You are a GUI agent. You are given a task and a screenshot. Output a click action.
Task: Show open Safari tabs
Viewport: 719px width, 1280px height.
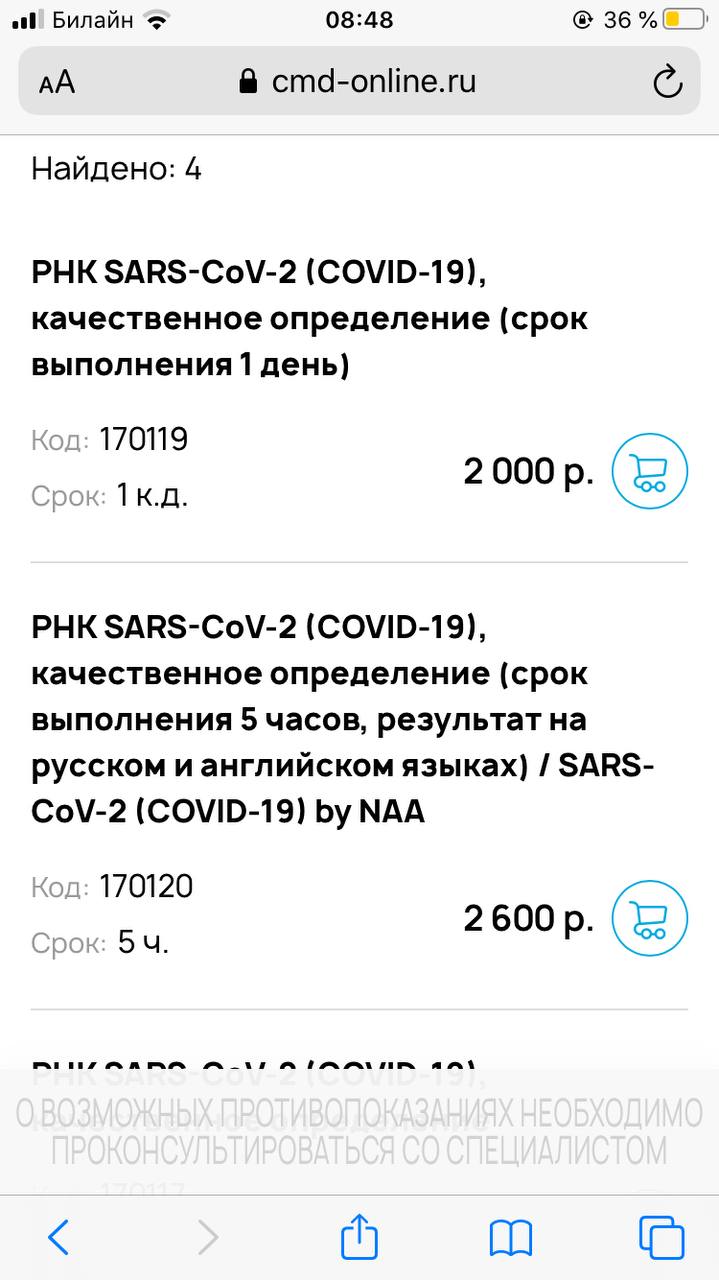661,1237
